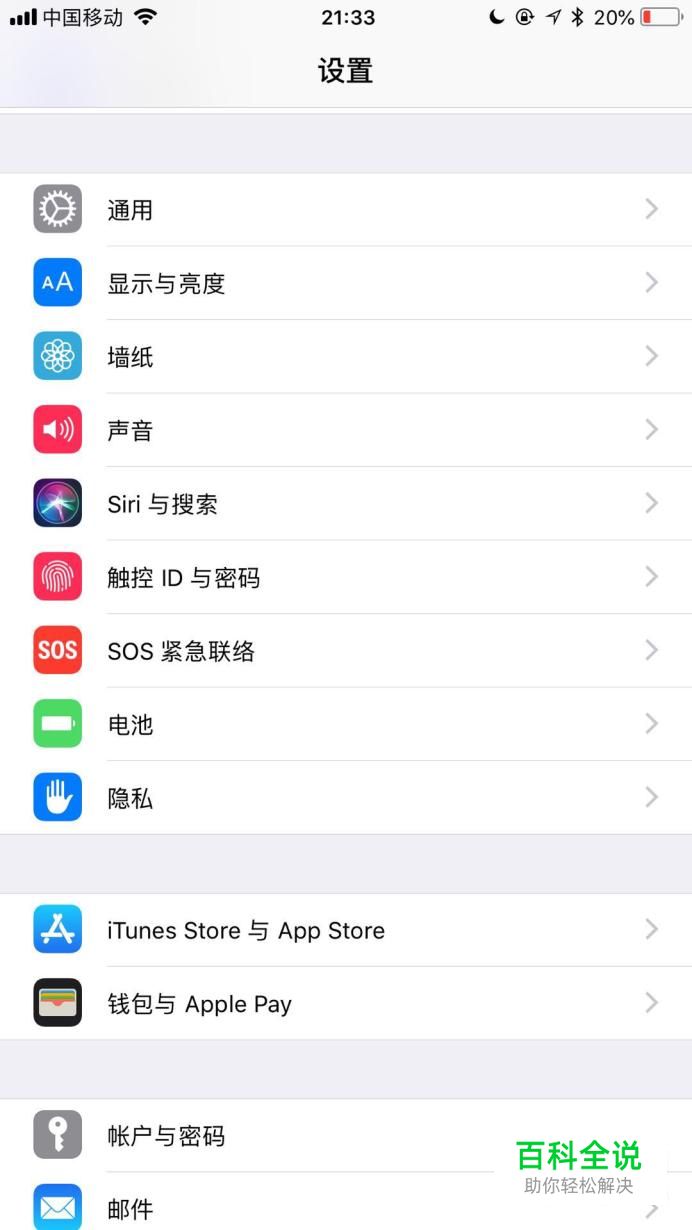Select the 声音 sound settings row

coord(345,430)
